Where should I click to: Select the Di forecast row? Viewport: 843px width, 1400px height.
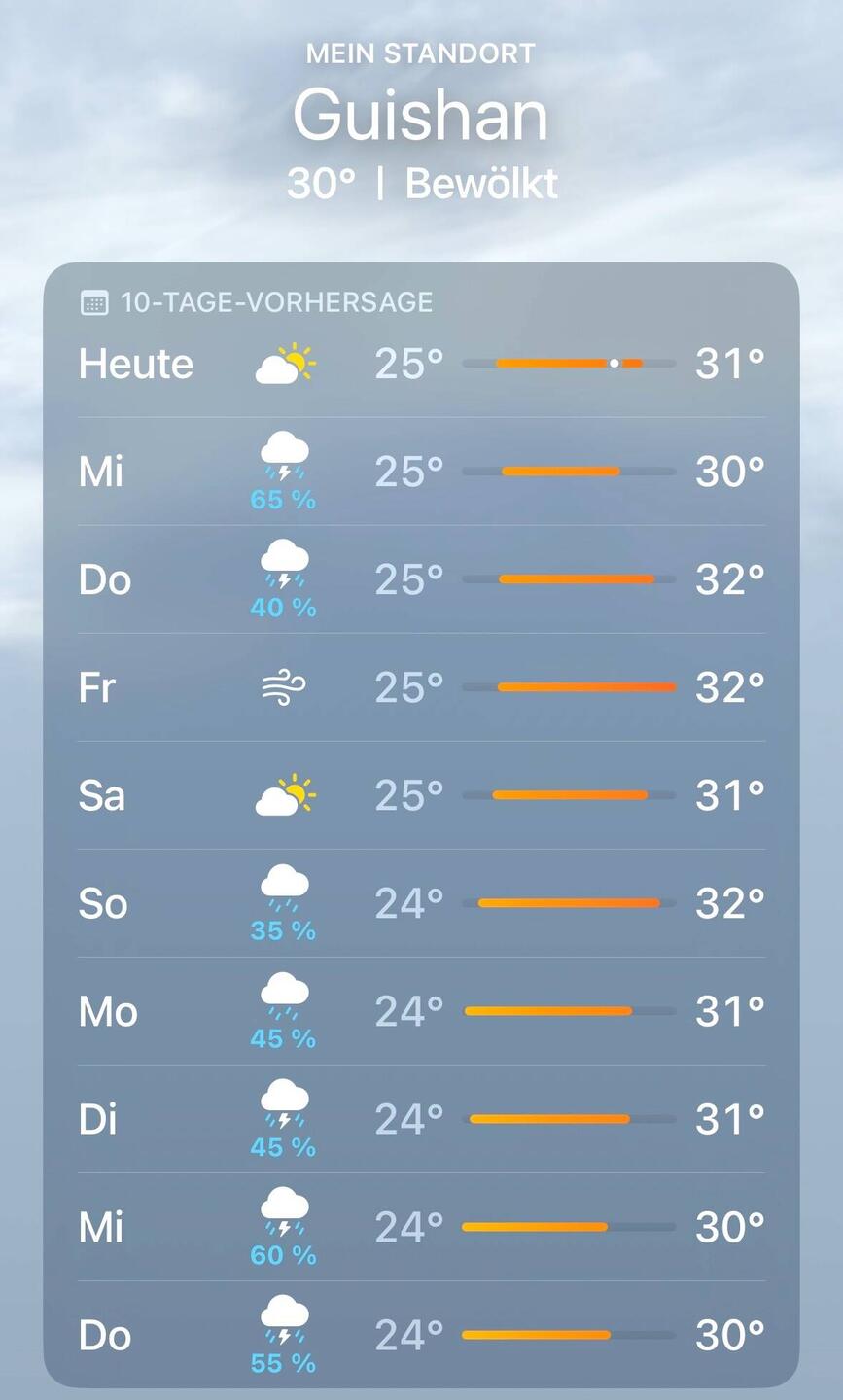(421, 1119)
